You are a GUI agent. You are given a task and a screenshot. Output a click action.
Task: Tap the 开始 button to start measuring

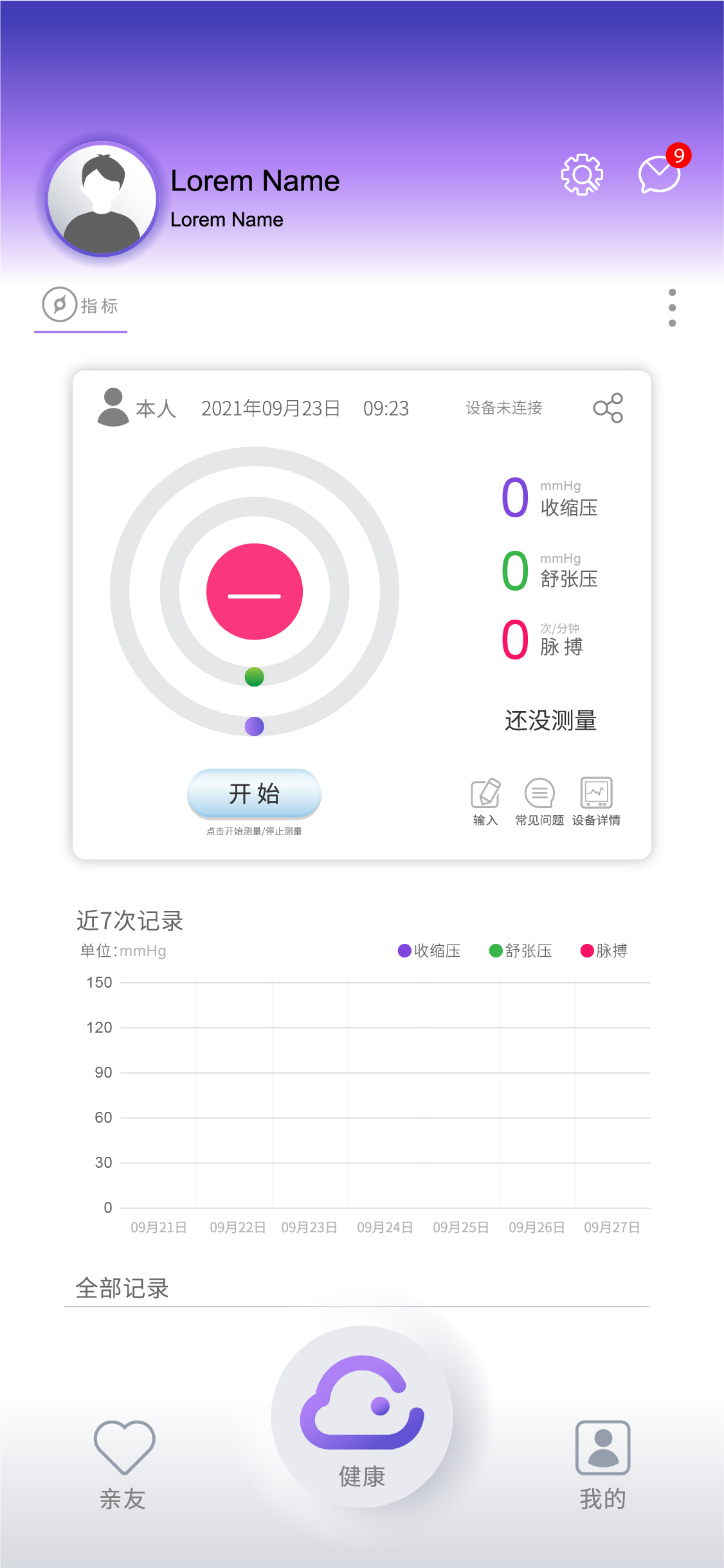254,793
